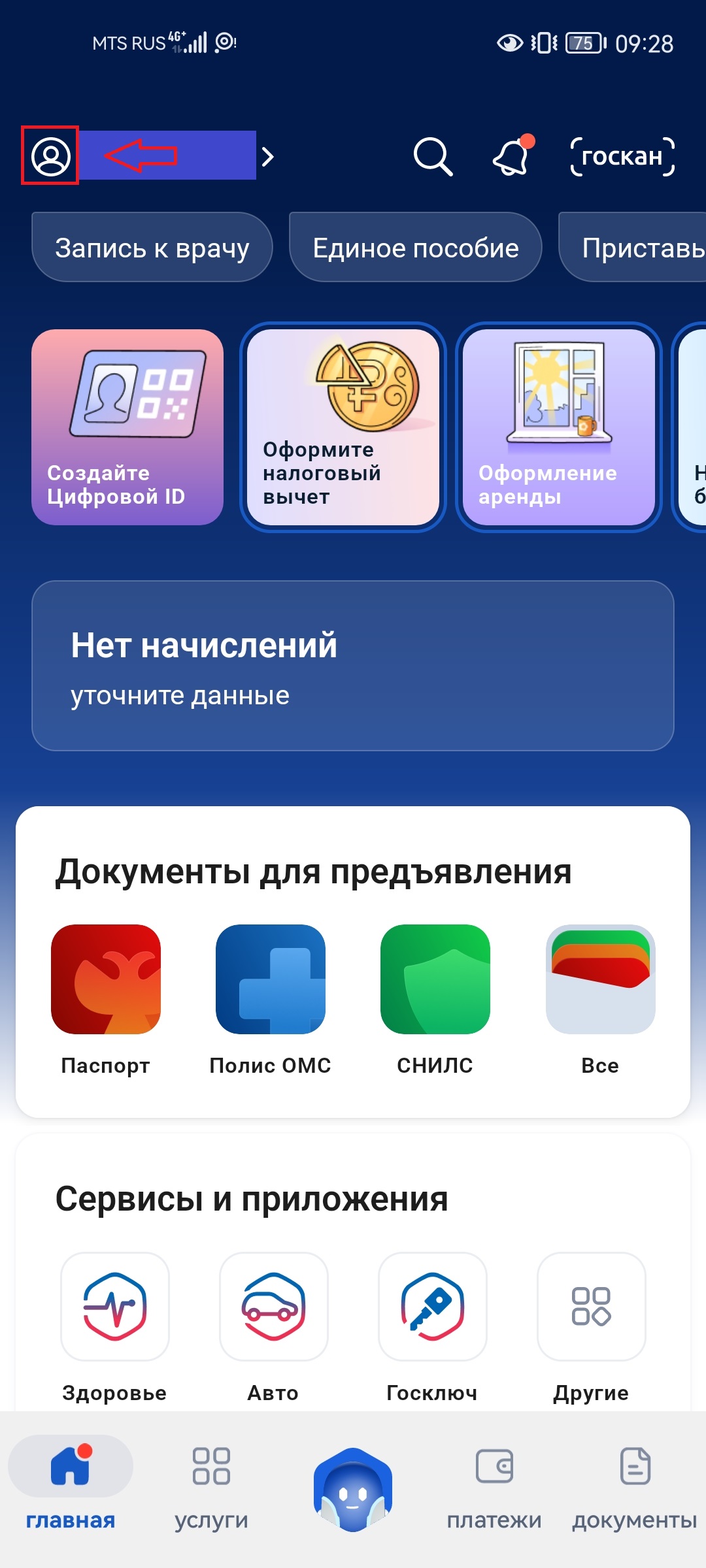706x1568 pixels.
Task: Open the Оформление аренды card
Action: point(559,427)
